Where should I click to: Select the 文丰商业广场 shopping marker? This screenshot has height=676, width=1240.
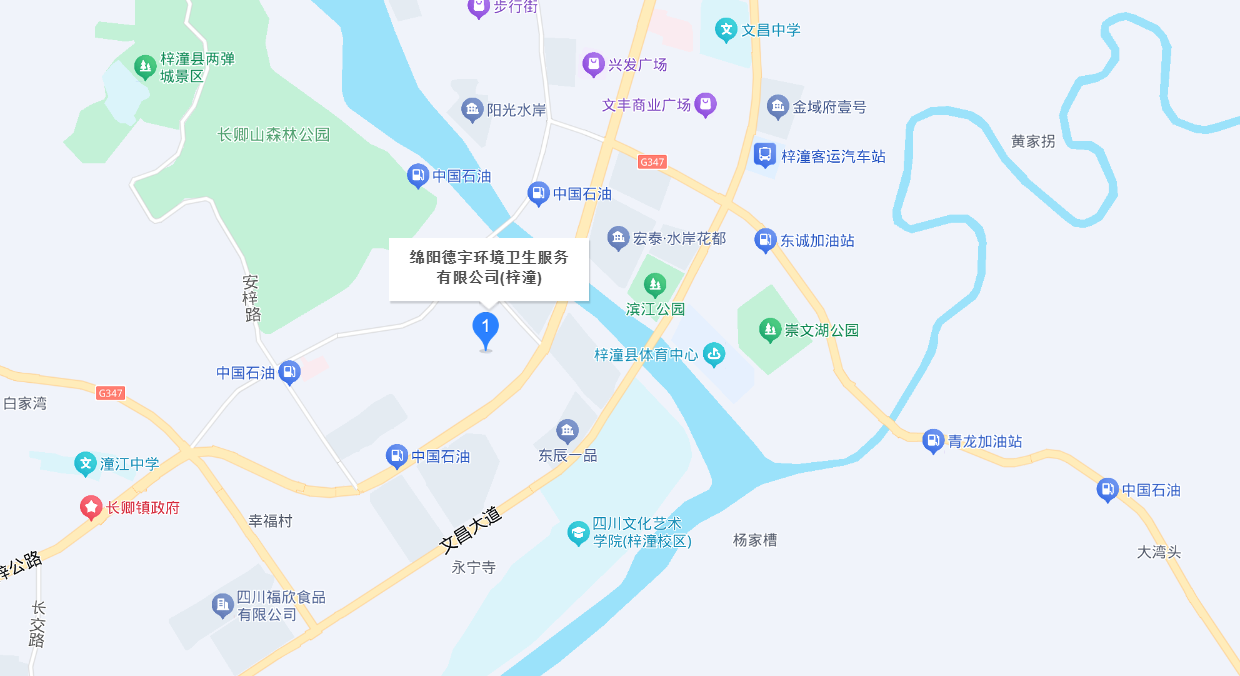pyautogui.click(x=706, y=104)
